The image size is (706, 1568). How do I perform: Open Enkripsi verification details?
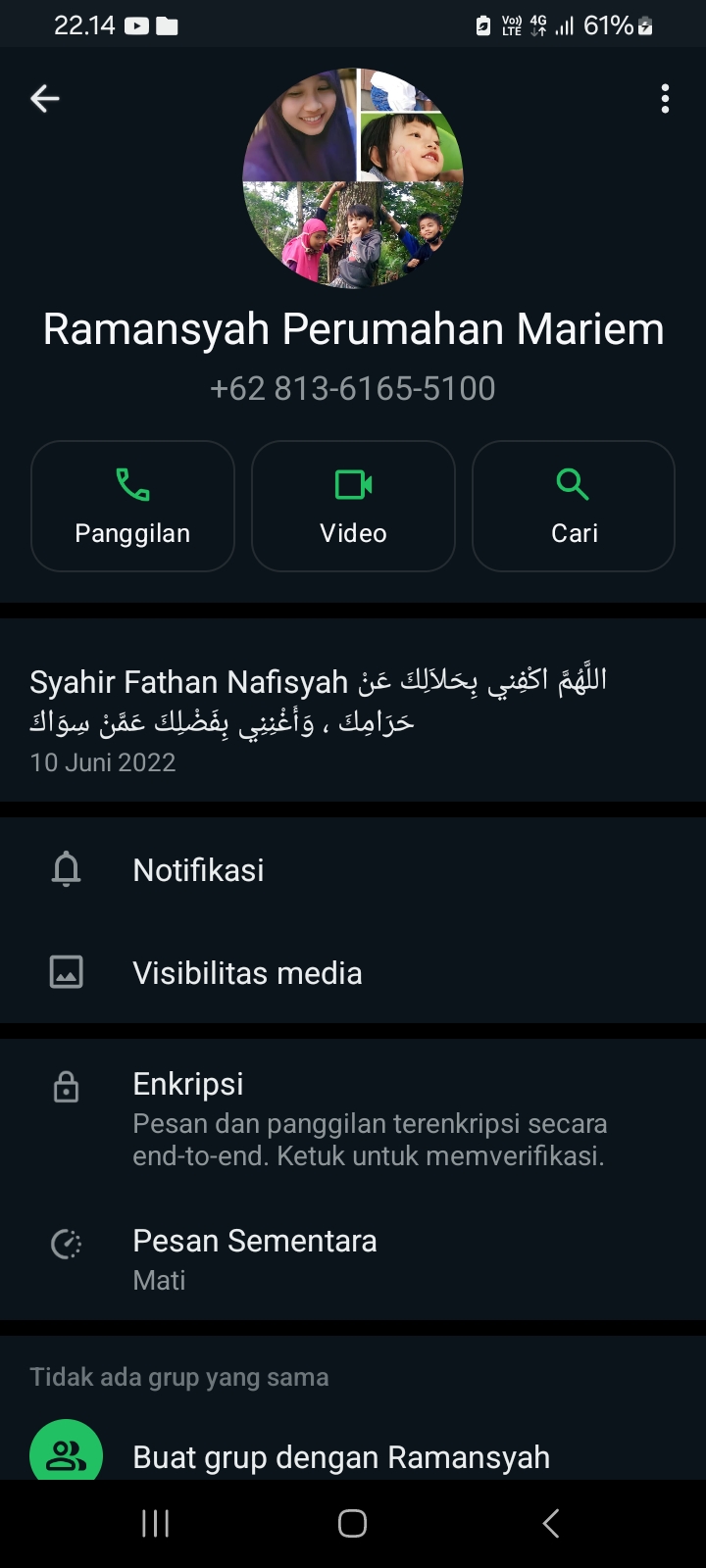pyautogui.click(x=353, y=1119)
